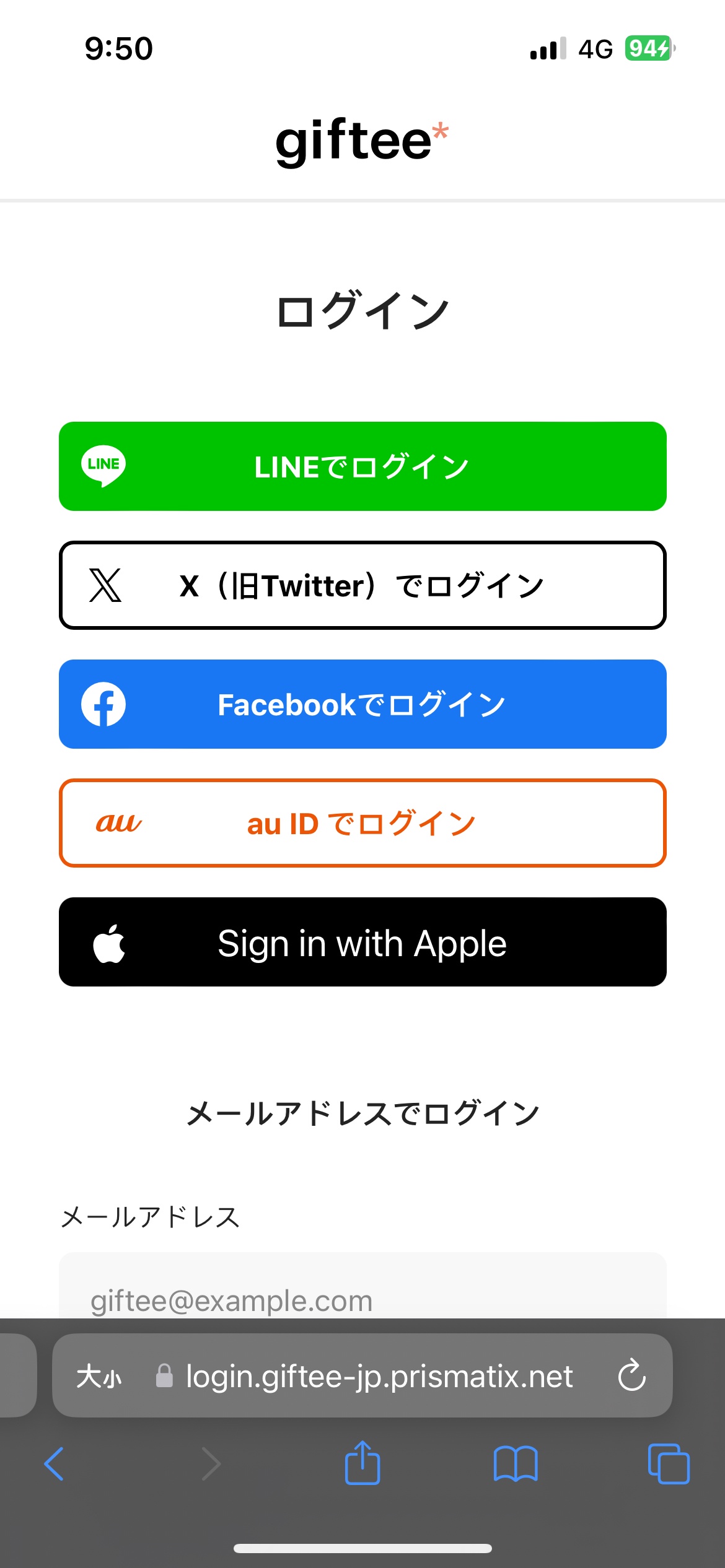Reload the page

coord(631,1376)
